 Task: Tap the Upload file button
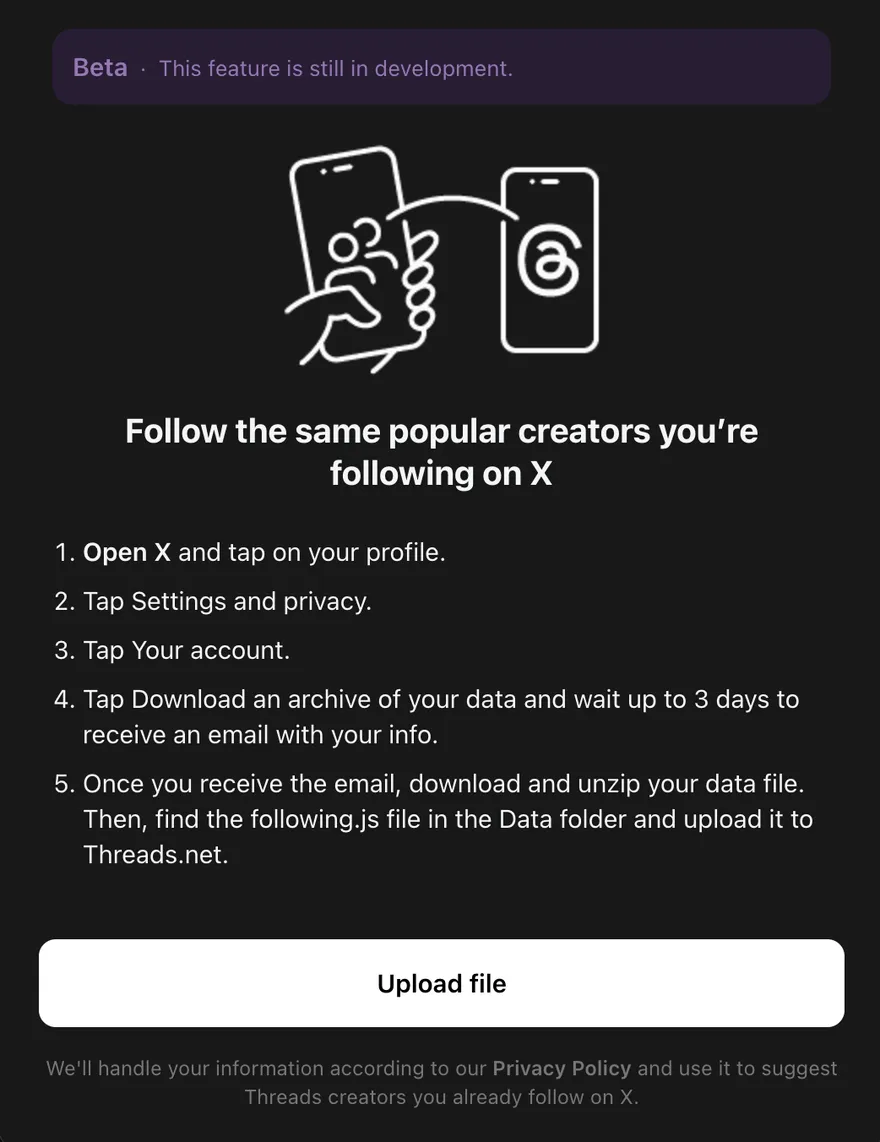click(x=441, y=983)
